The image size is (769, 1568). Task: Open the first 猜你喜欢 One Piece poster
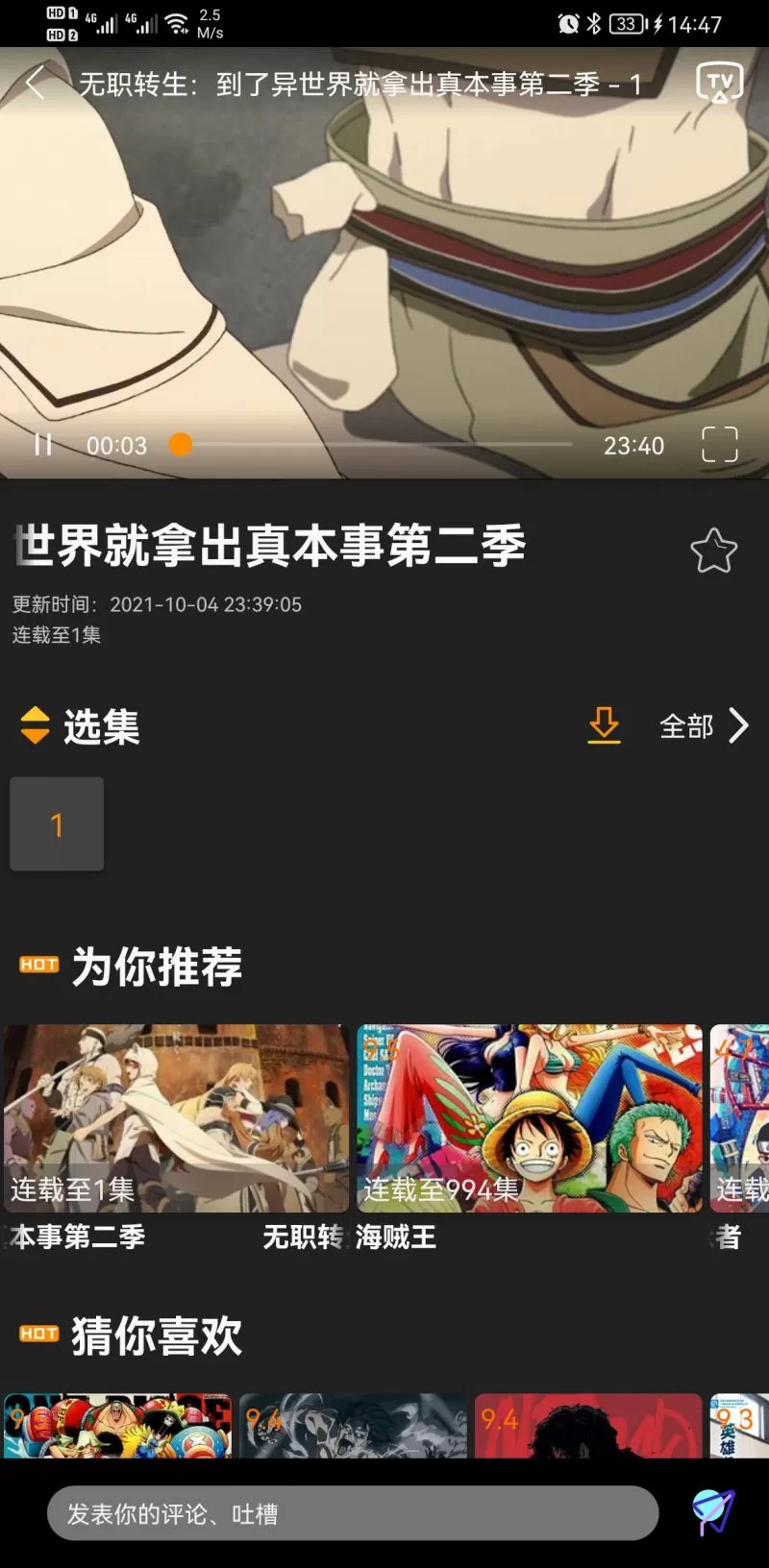coord(117,1426)
